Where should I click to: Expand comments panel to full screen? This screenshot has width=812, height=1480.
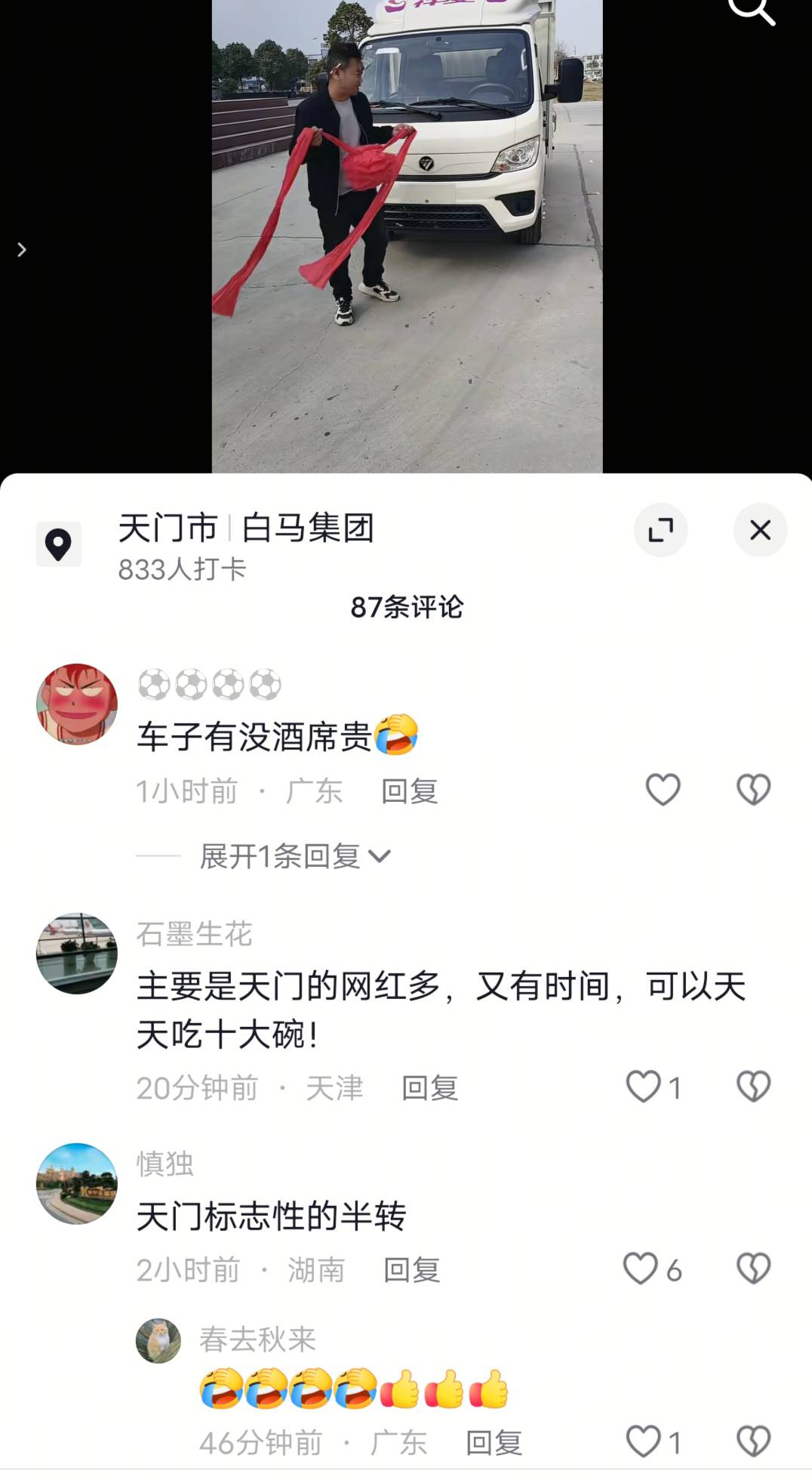(x=660, y=530)
